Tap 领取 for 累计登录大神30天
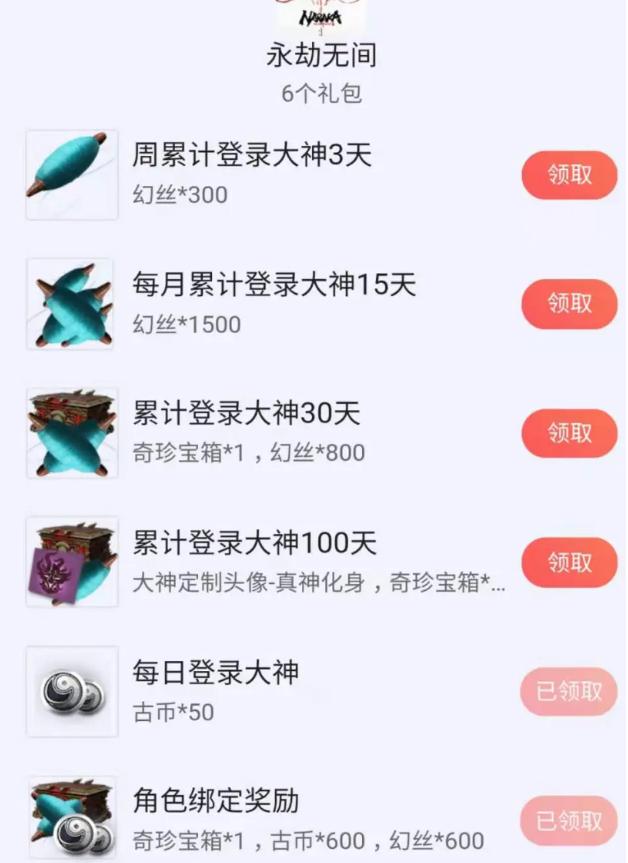Screen dimensions: 628x863 [569, 433]
